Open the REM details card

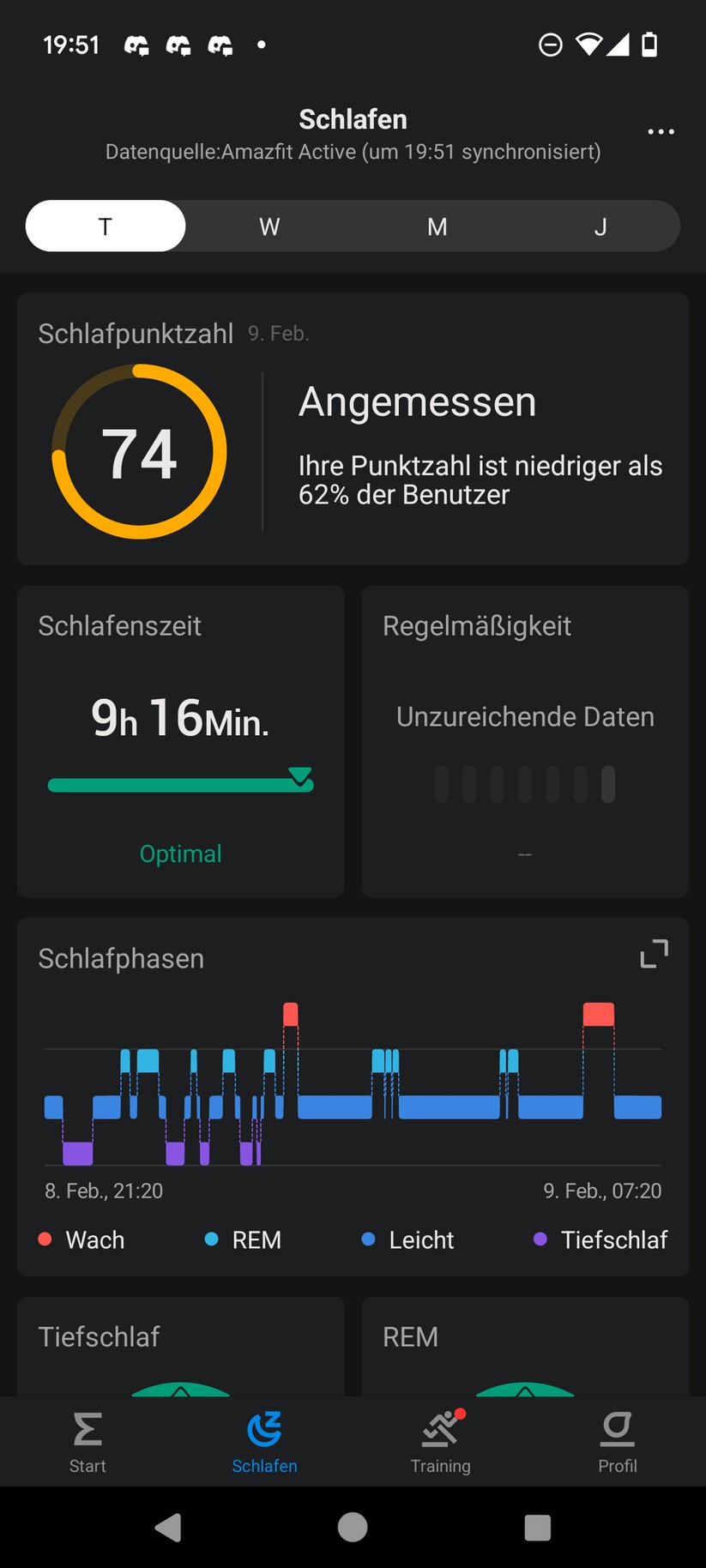(x=525, y=1343)
